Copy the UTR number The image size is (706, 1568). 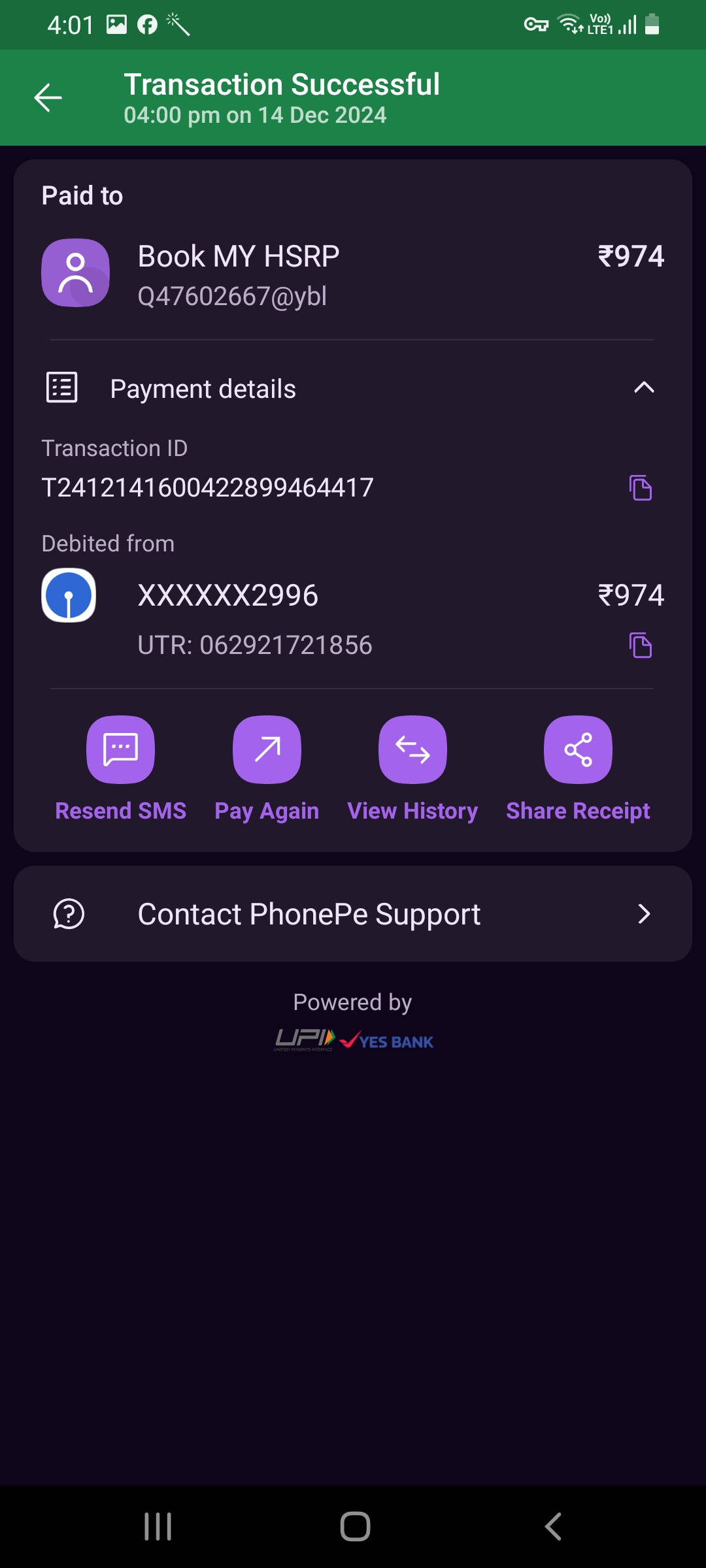(640, 645)
